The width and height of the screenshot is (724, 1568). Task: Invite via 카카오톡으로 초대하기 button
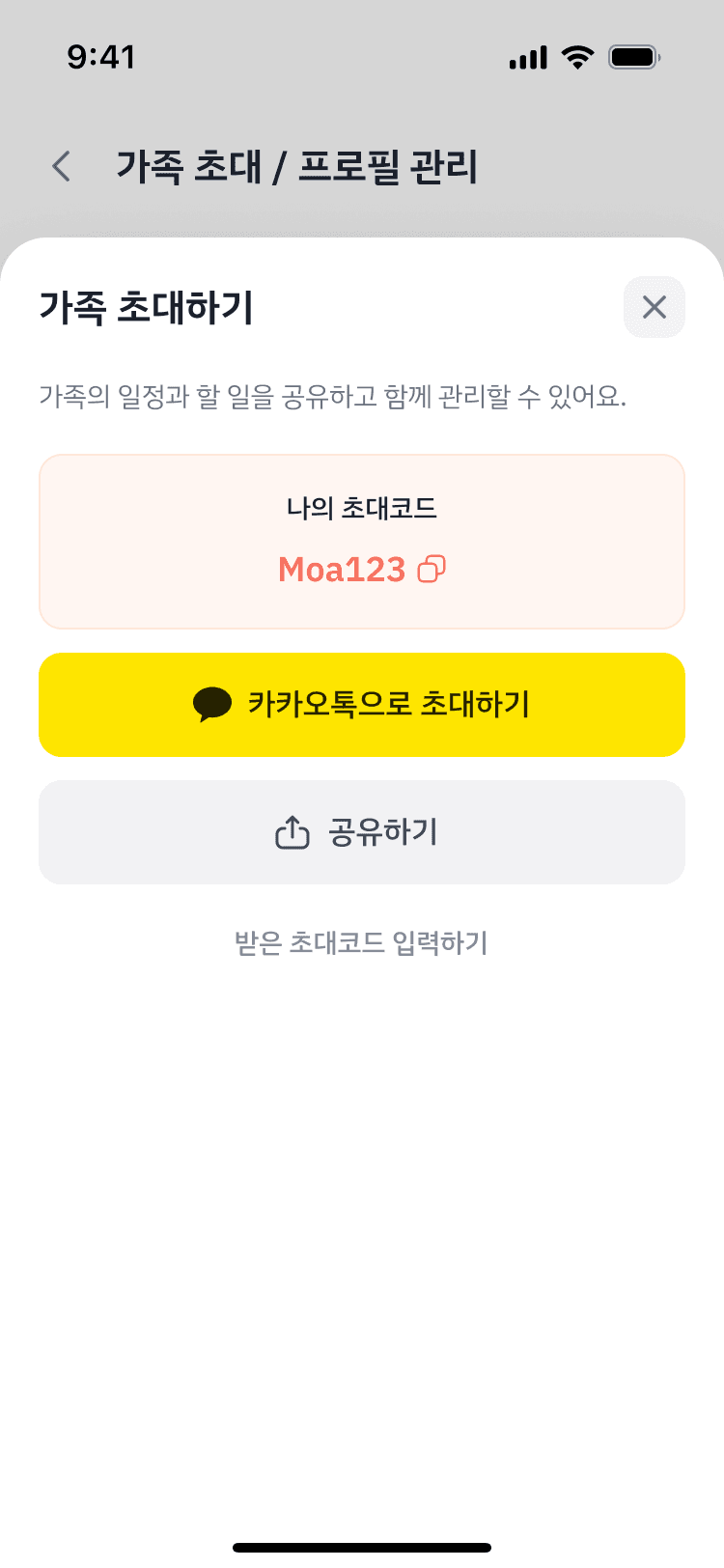(362, 705)
